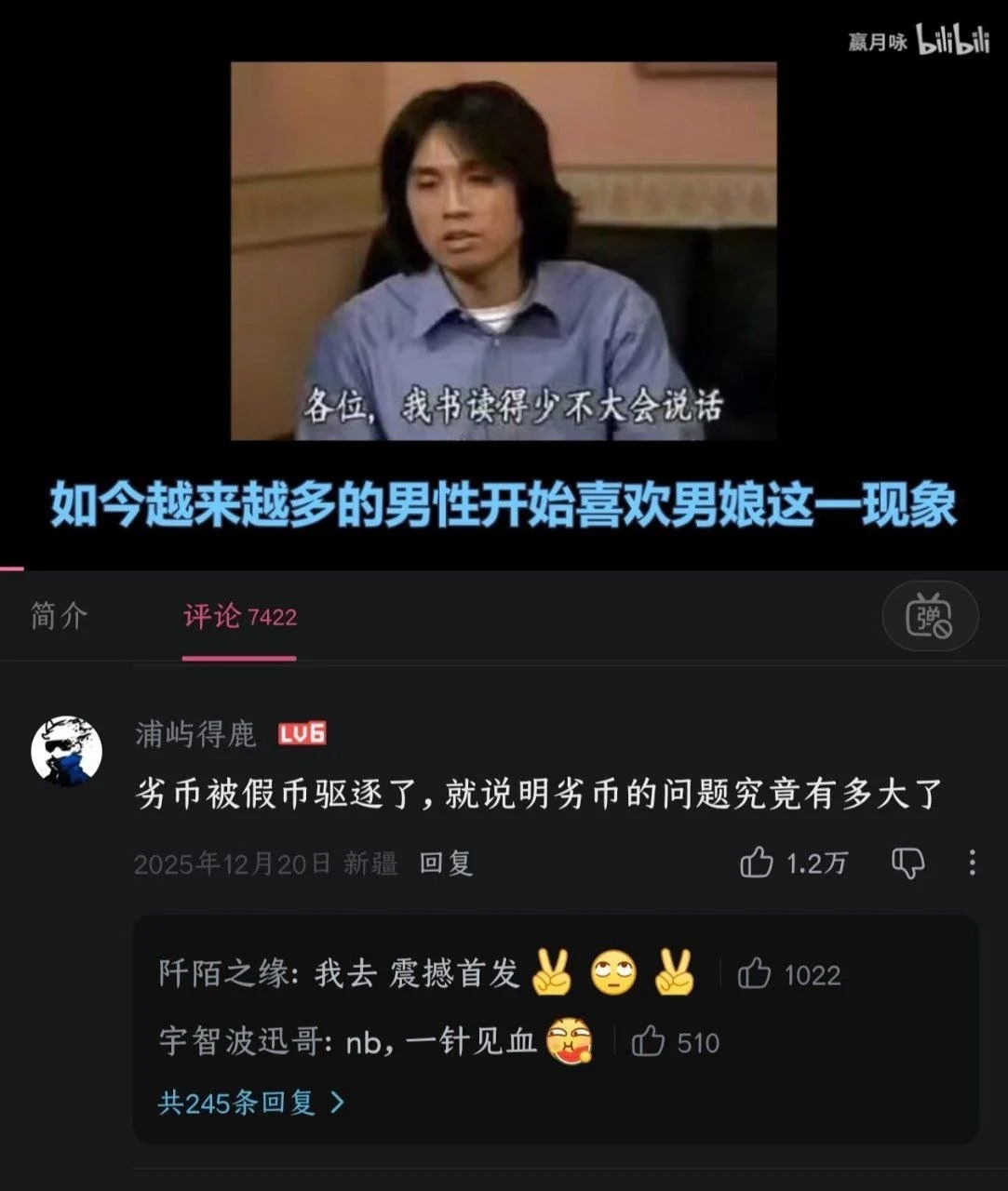Select the 评论 tab

238,616
